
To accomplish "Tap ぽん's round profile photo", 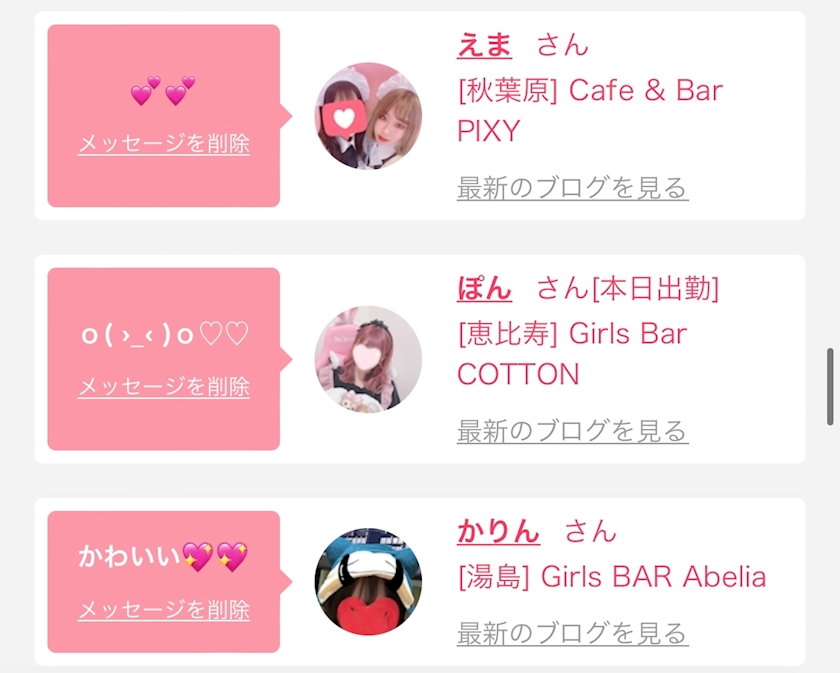I will click(368, 360).
